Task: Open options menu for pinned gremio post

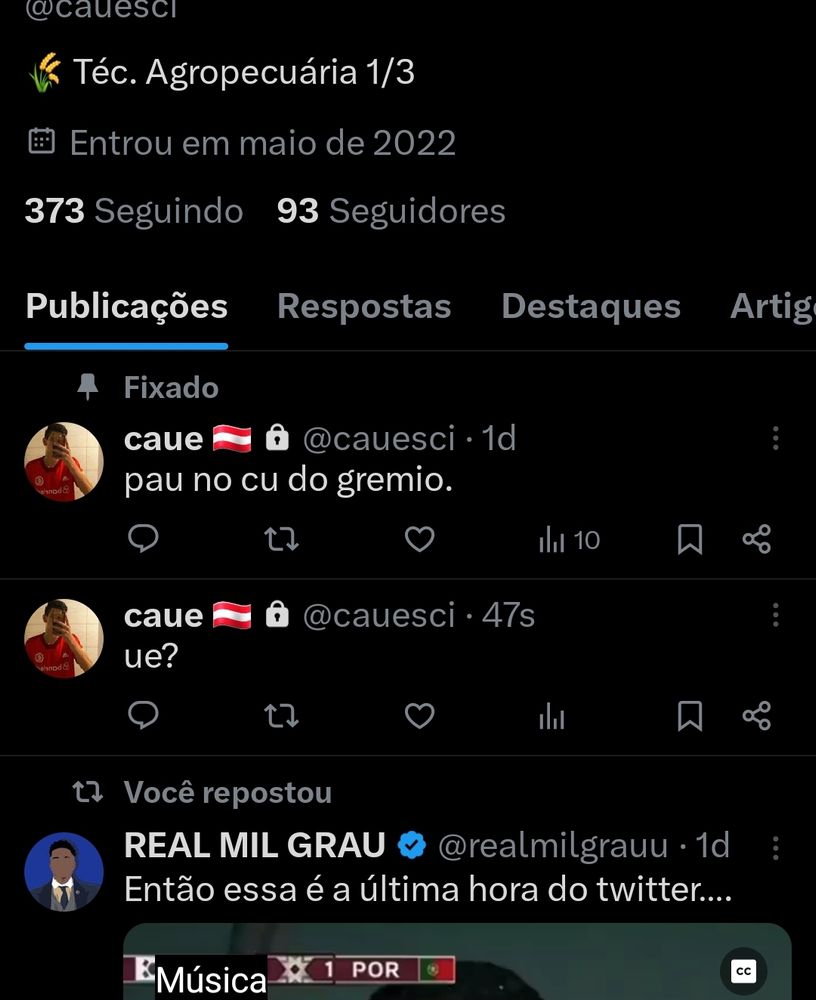Action: click(775, 438)
